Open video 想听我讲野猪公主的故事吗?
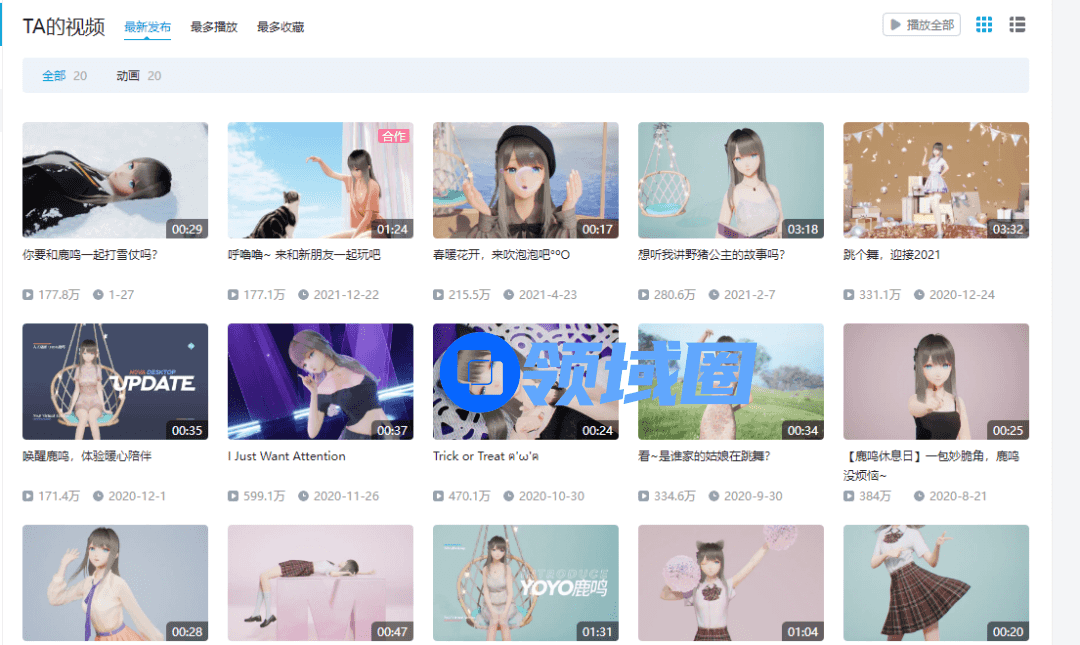Image resolution: width=1080 pixels, height=645 pixels. pos(730,180)
